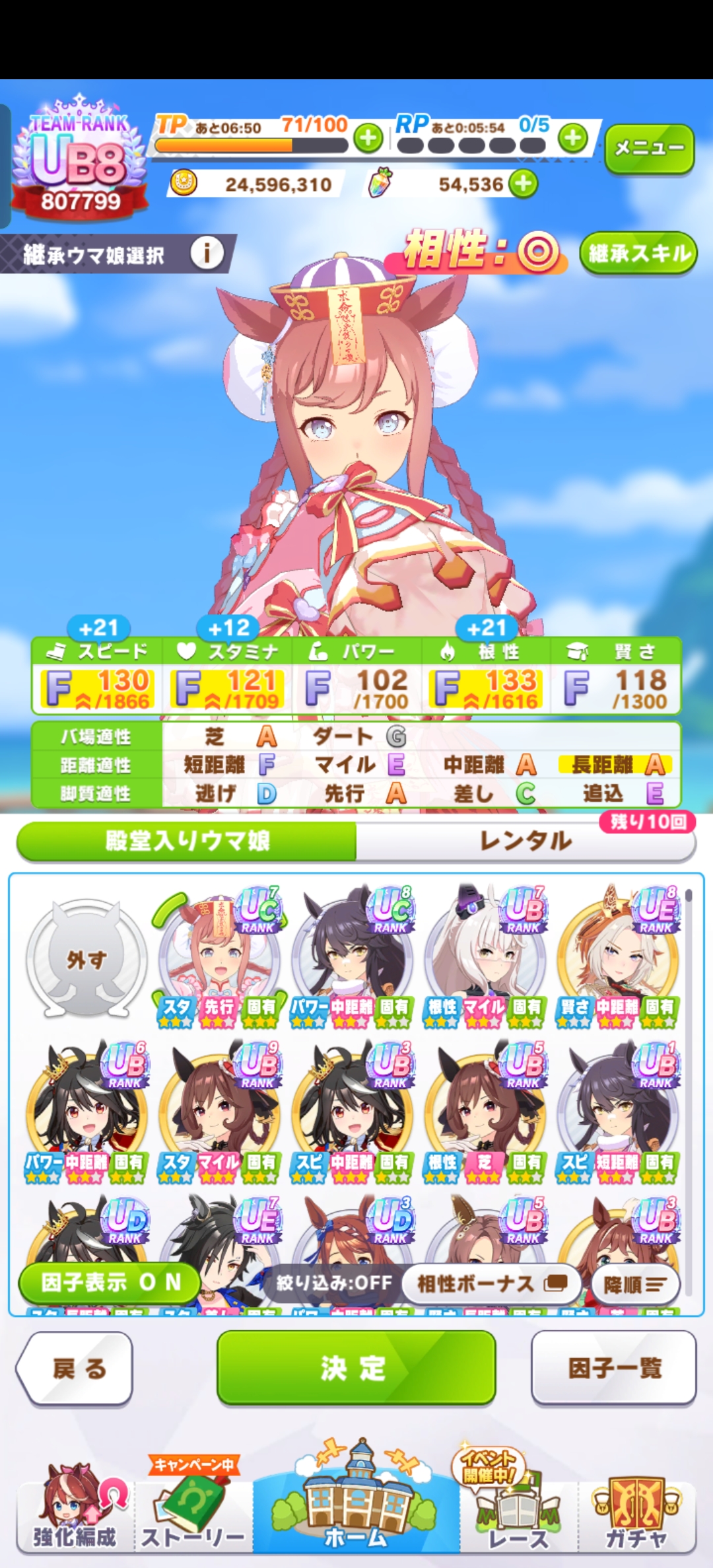Image resolution: width=713 pixels, height=1568 pixels.
Task: Open the 継承ウマ娘選択 info icon
Action: coord(207,253)
